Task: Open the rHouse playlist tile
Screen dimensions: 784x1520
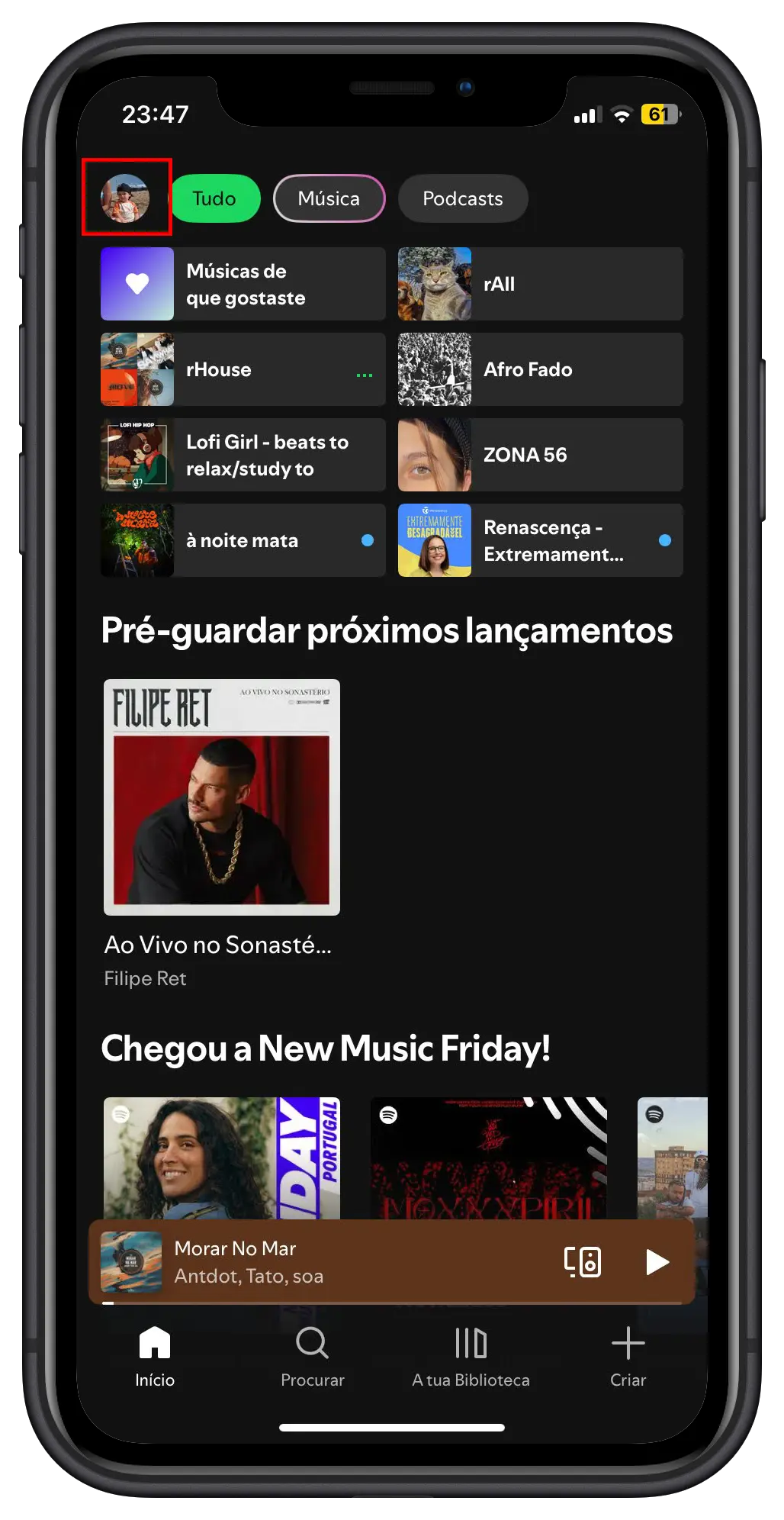Action: pos(243,369)
